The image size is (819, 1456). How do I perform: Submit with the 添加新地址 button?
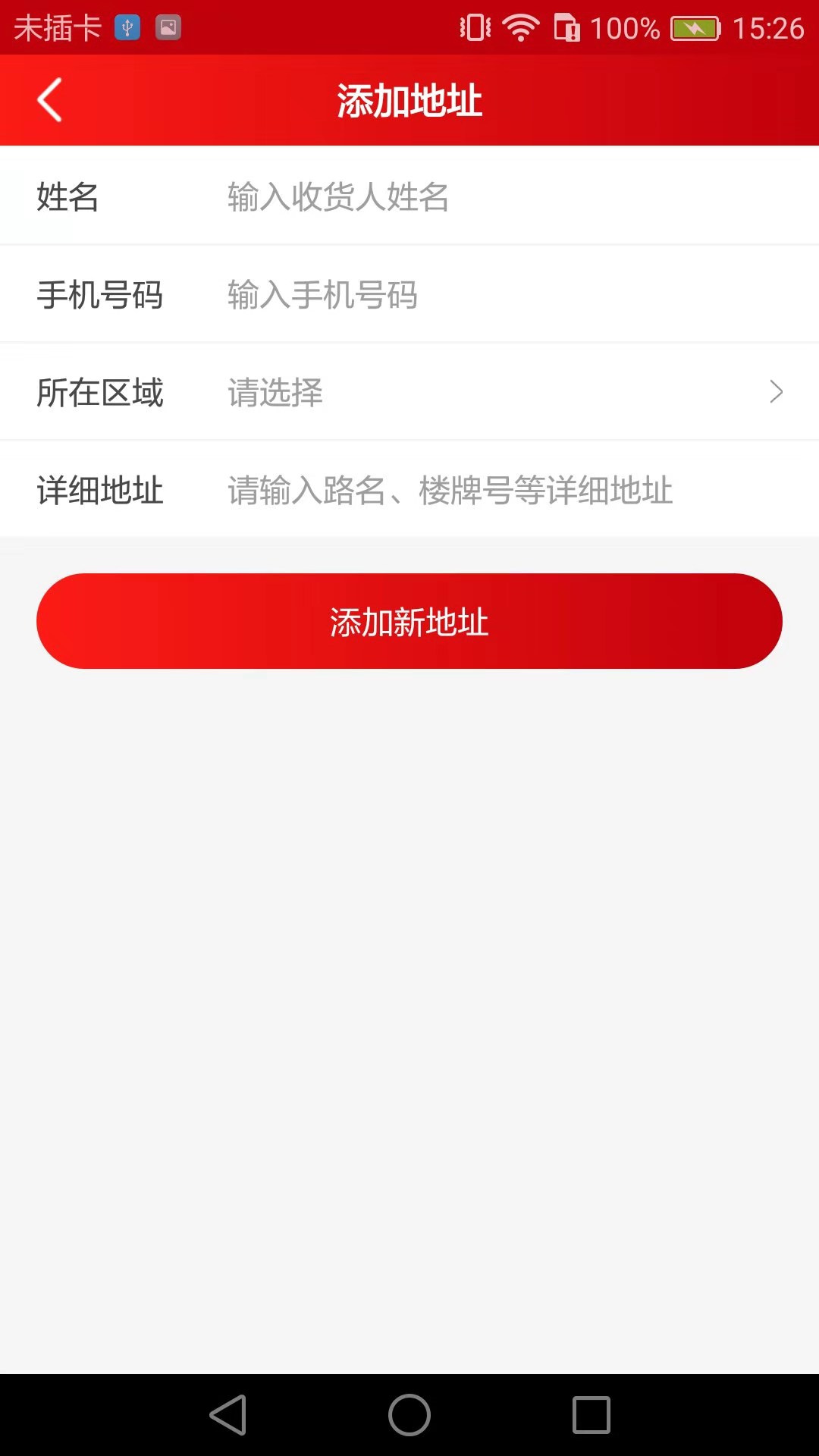409,621
